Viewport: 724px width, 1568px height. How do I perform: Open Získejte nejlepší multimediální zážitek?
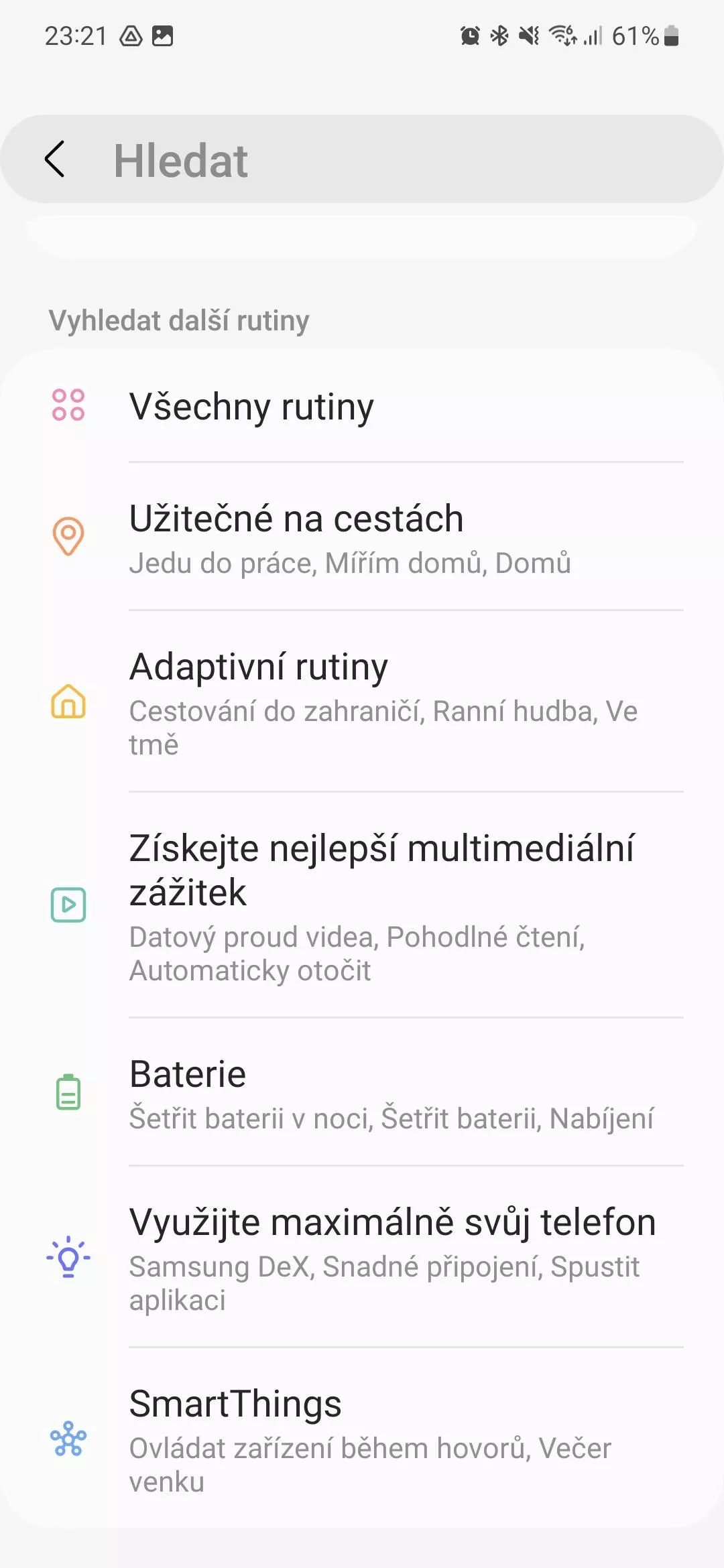coord(362,905)
